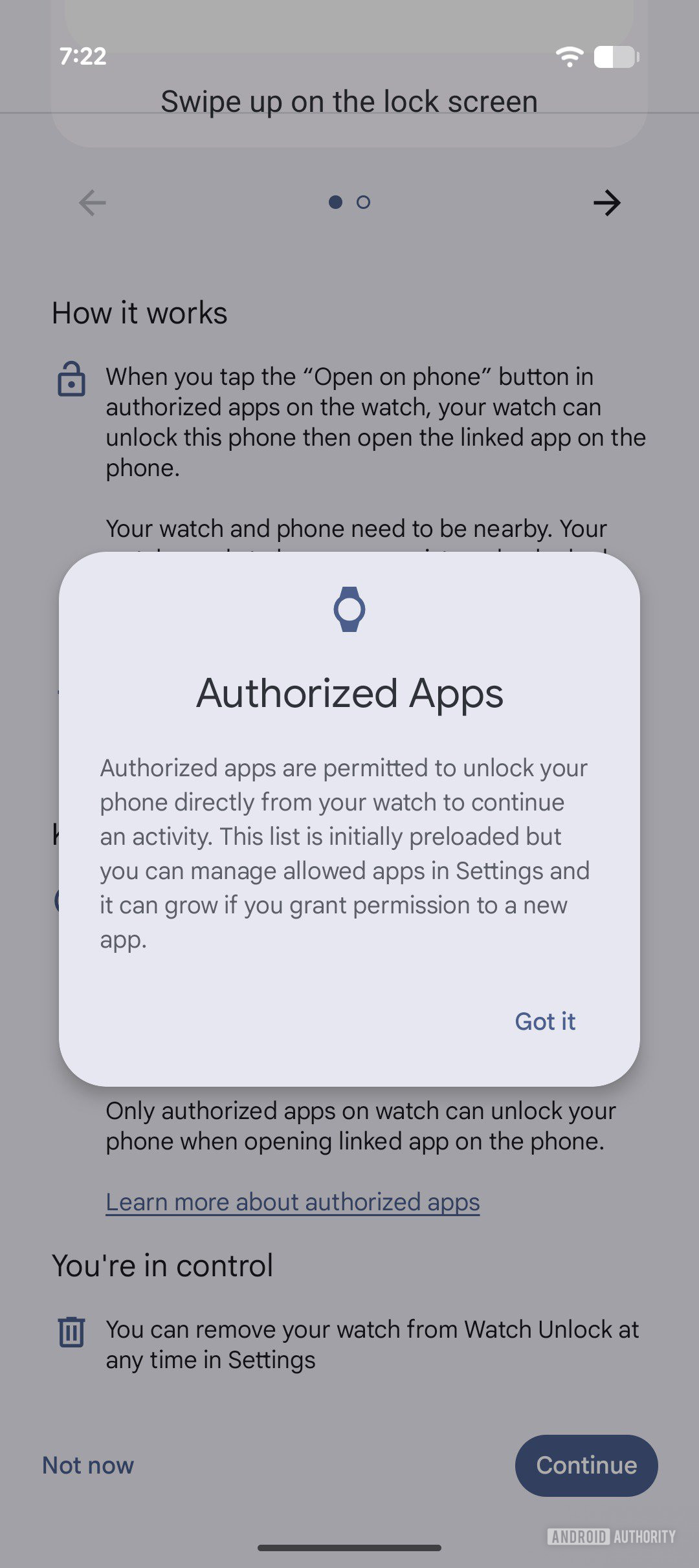Choose Not now to skip setup

(x=88, y=1465)
